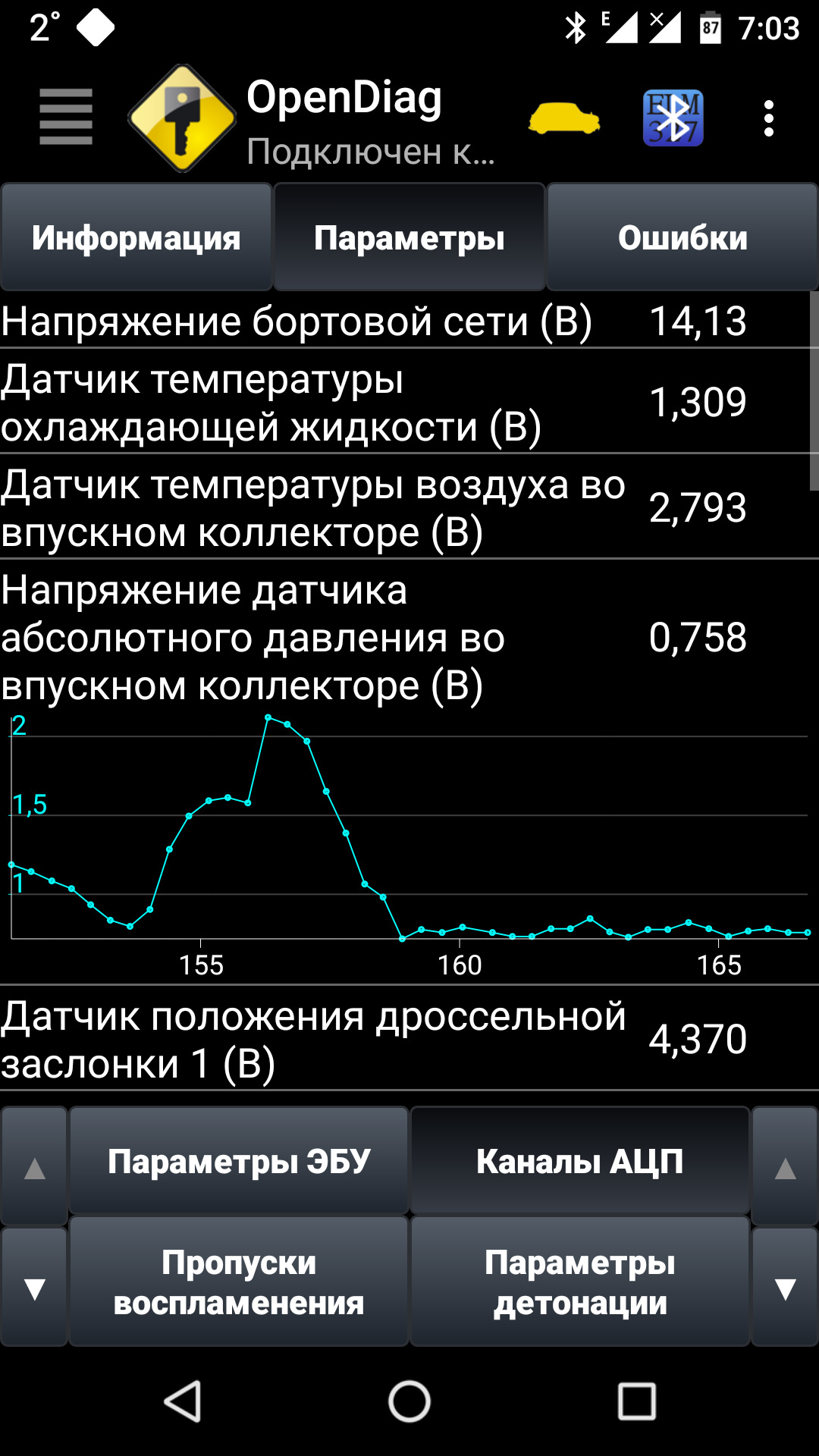
Task: Select Каналы АЦП group
Action: coord(580,1161)
